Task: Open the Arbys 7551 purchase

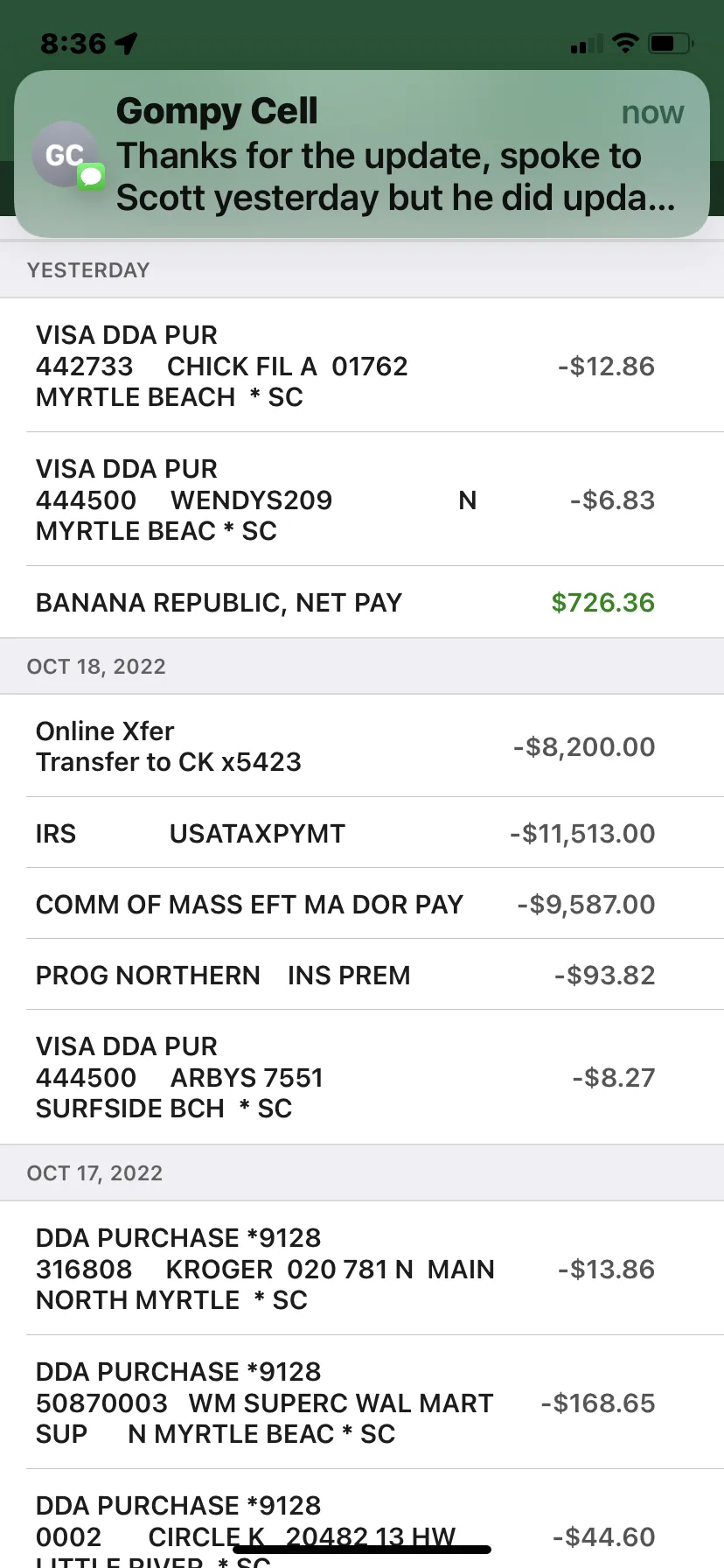Action: coord(362,1077)
